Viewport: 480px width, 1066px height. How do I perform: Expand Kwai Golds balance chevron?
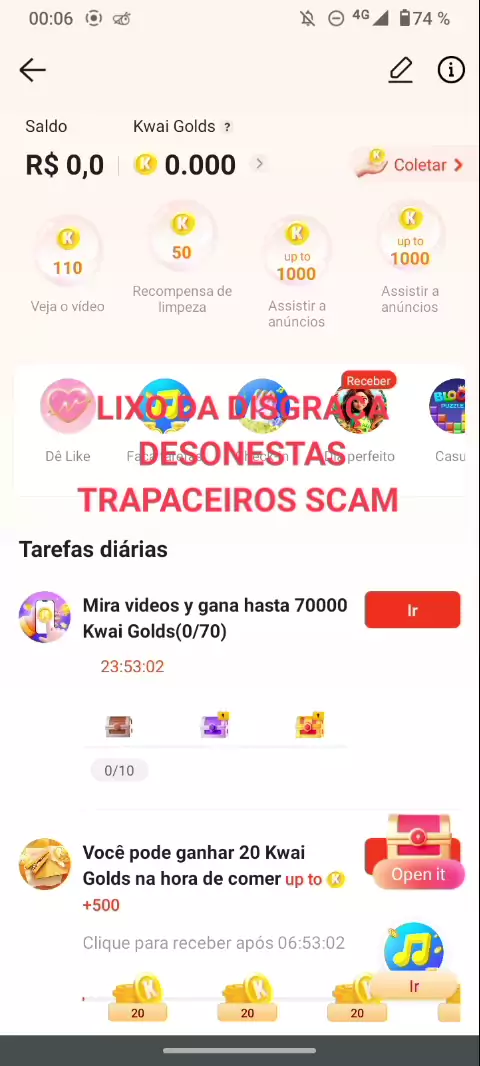click(x=259, y=164)
